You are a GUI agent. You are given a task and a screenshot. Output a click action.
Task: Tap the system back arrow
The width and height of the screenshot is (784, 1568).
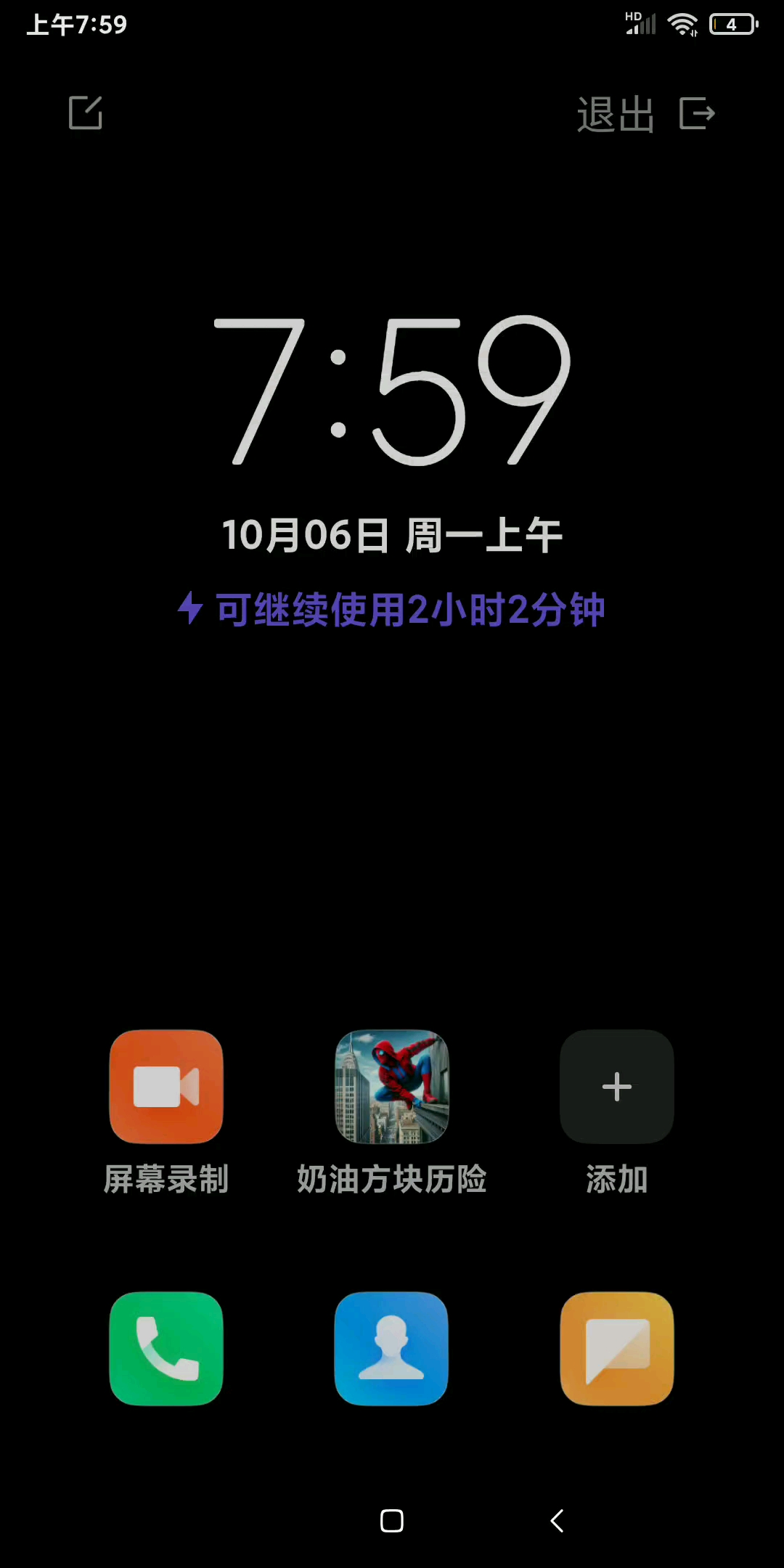coord(557,1521)
